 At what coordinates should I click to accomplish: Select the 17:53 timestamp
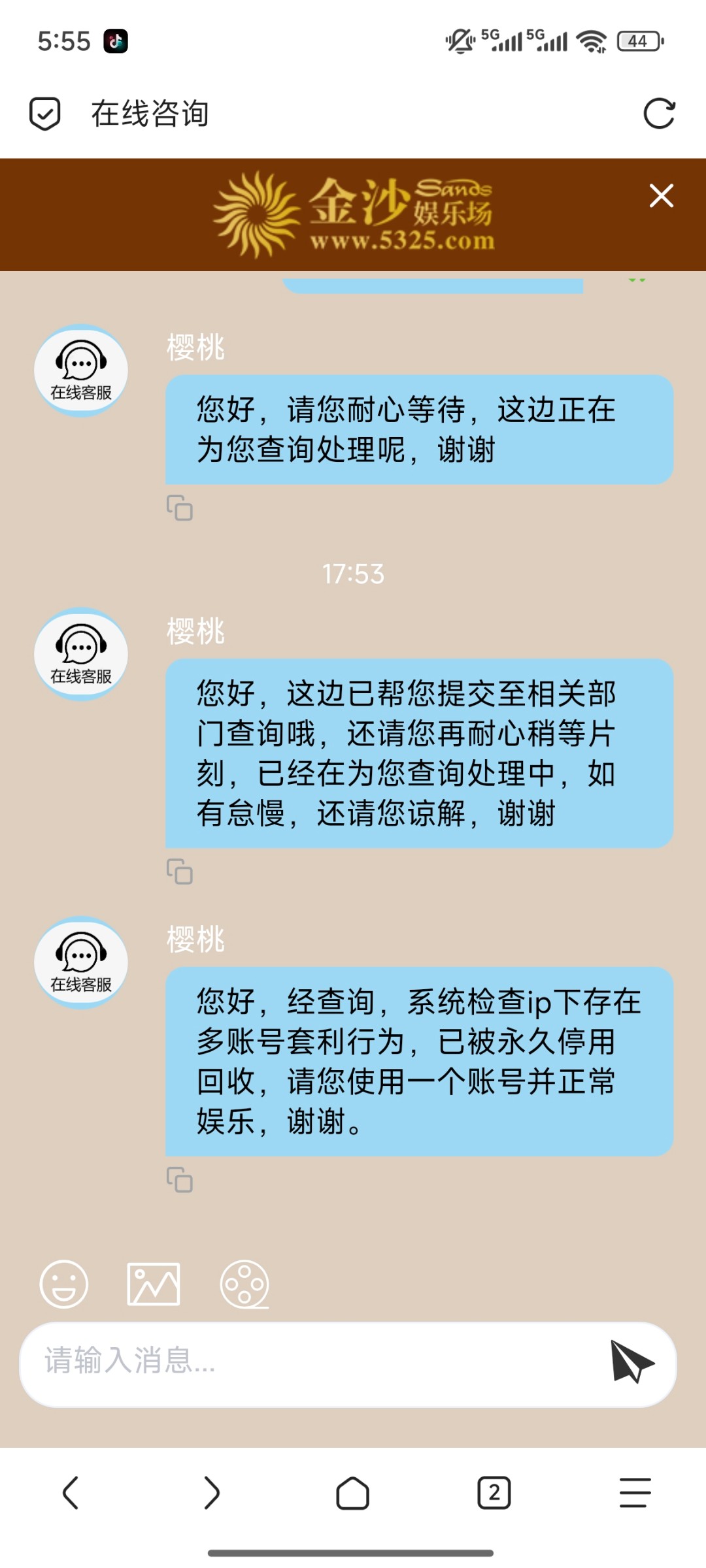pyautogui.click(x=353, y=574)
